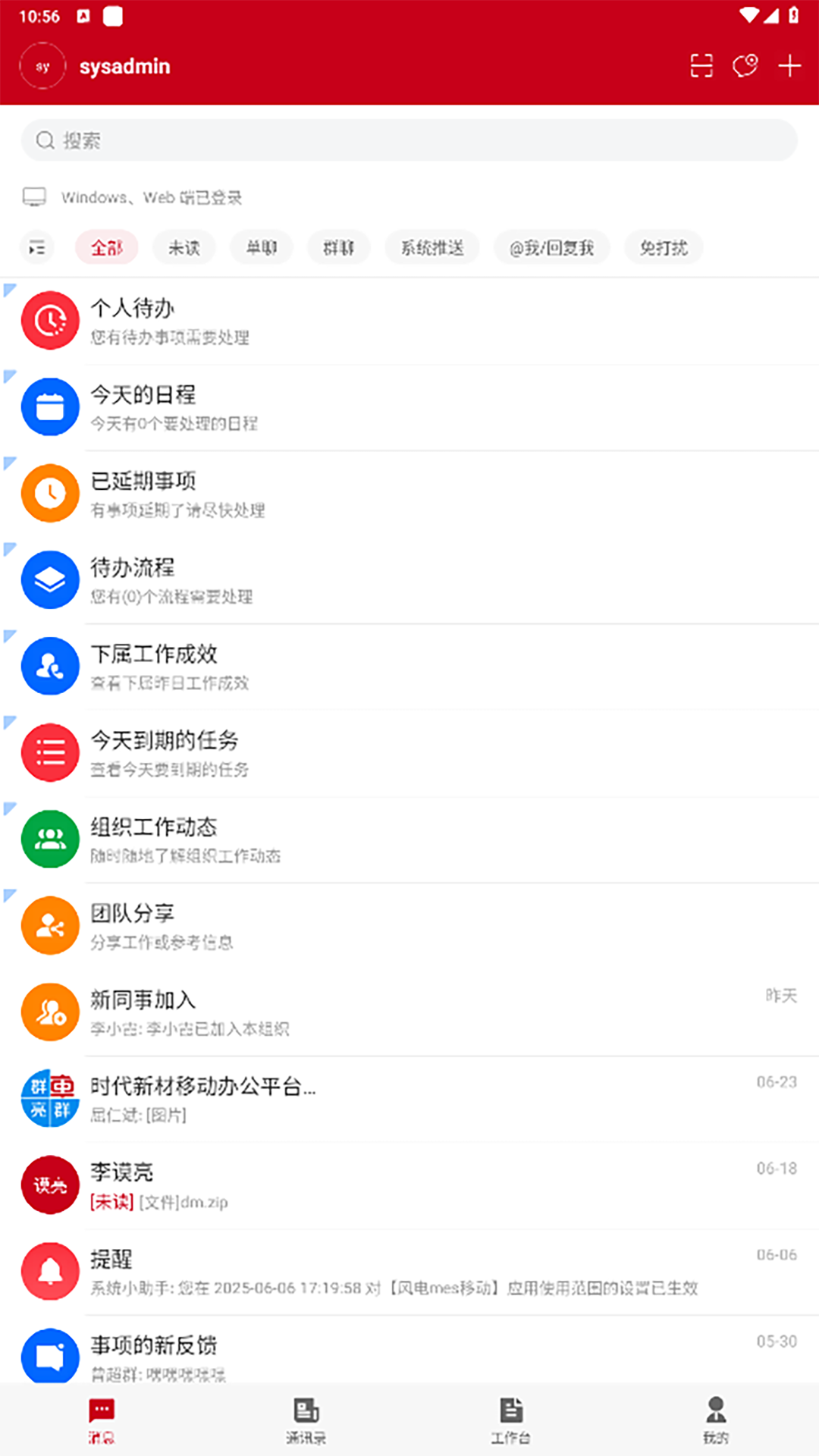Open 下属工作成效
The height and width of the screenshot is (1456, 819).
pos(409,667)
